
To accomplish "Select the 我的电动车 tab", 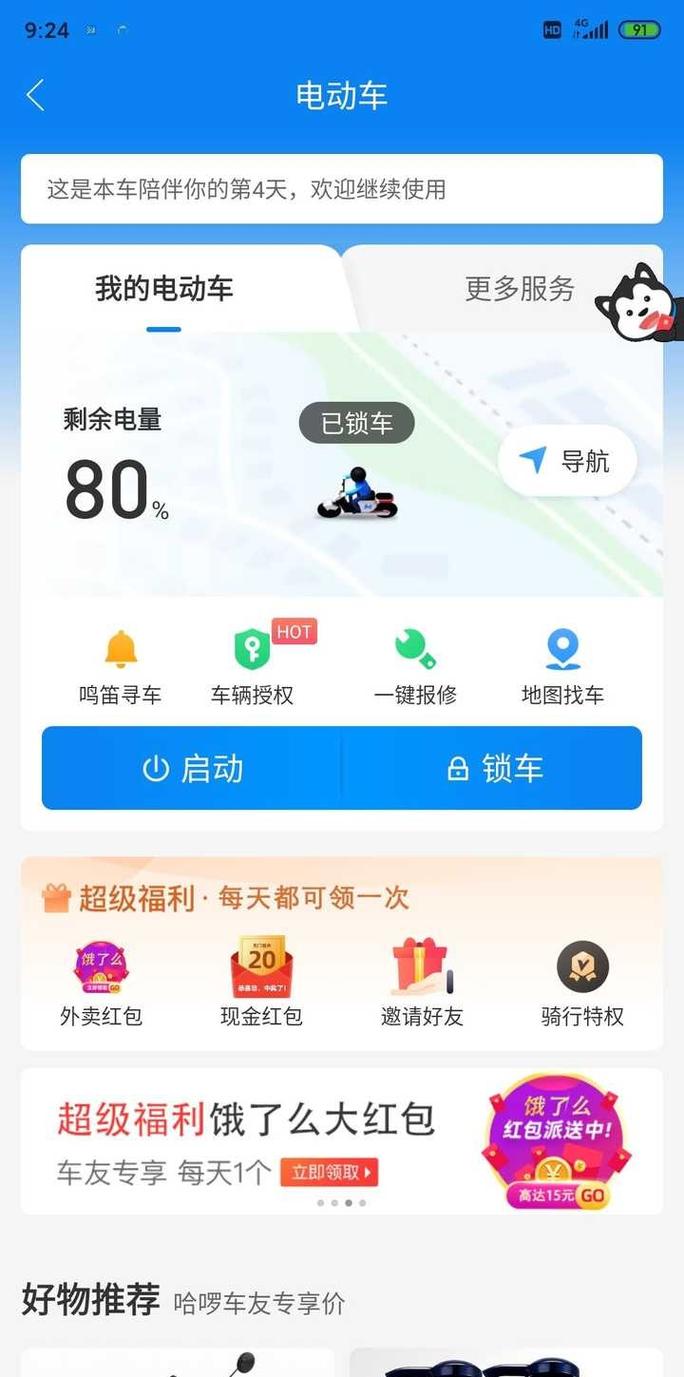I will (x=164, y=289).
